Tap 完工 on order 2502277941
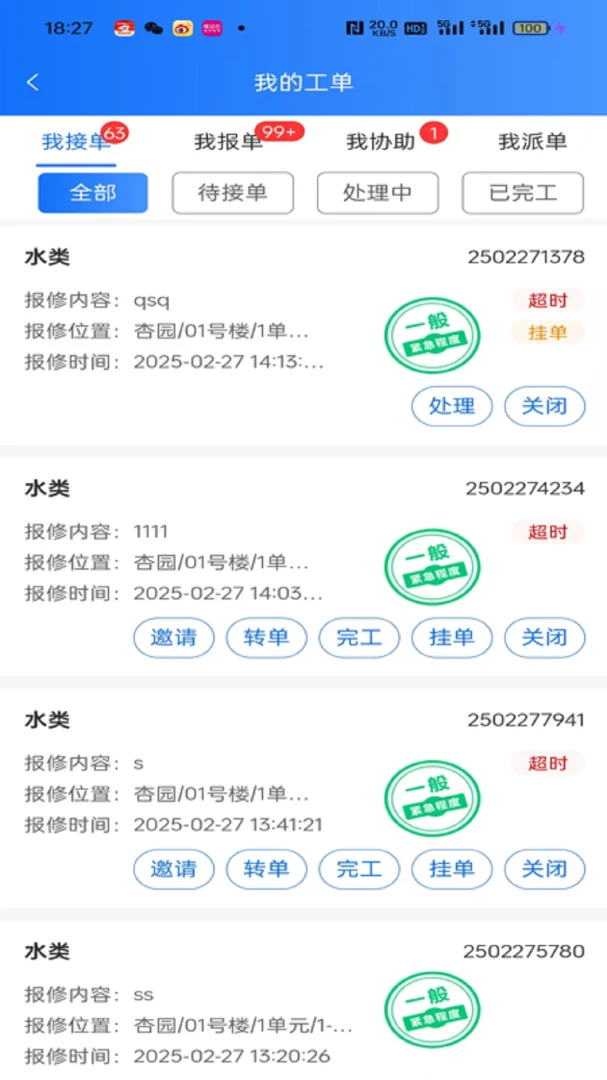The width and height of the screenshot is (607, 1080). [359, 869]
